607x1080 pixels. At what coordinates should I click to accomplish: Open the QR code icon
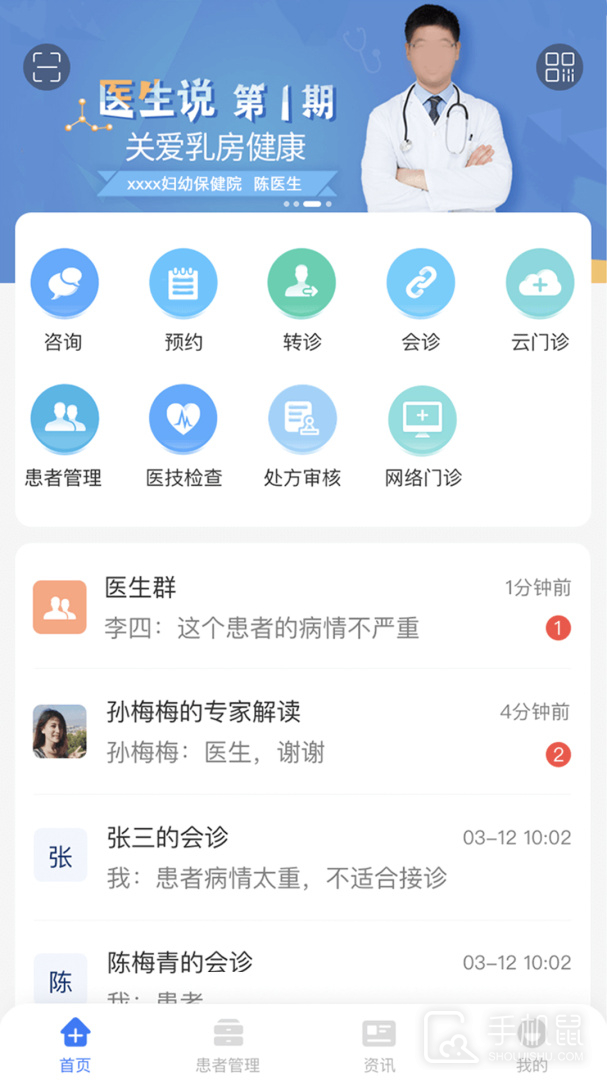point(560,67)
